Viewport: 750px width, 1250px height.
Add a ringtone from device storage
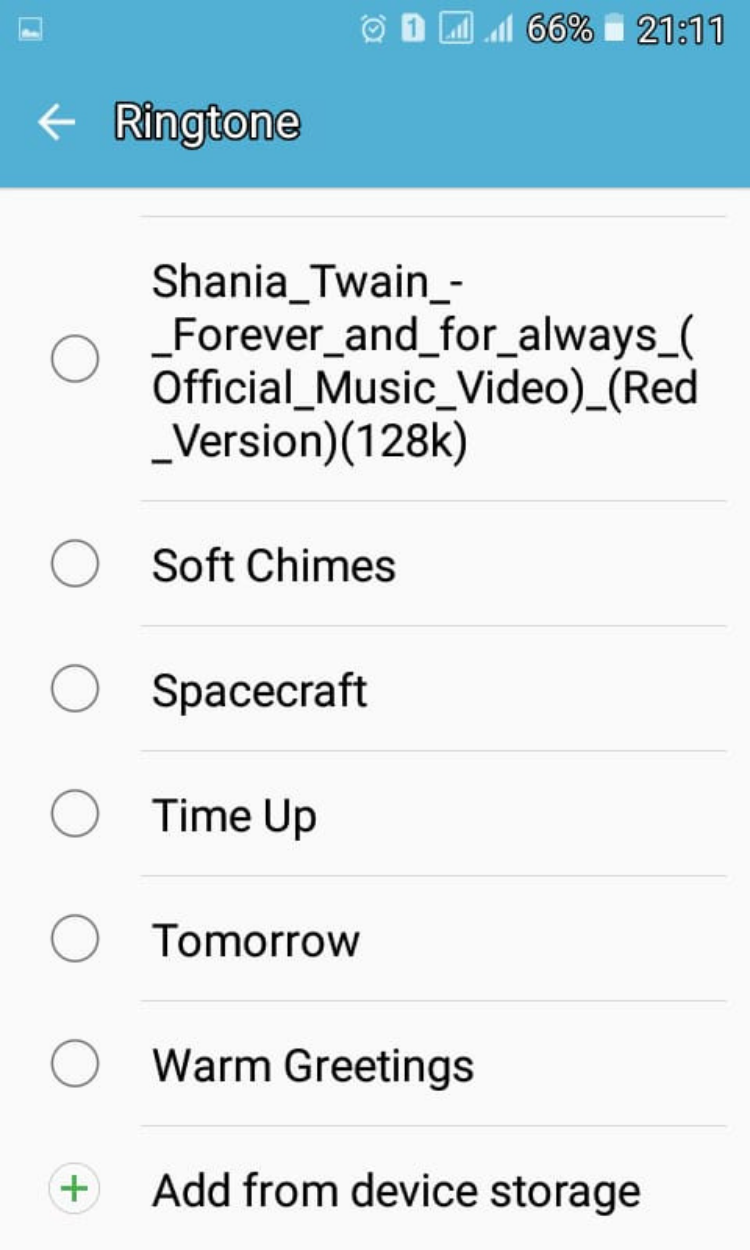[x=76, y=1190]
